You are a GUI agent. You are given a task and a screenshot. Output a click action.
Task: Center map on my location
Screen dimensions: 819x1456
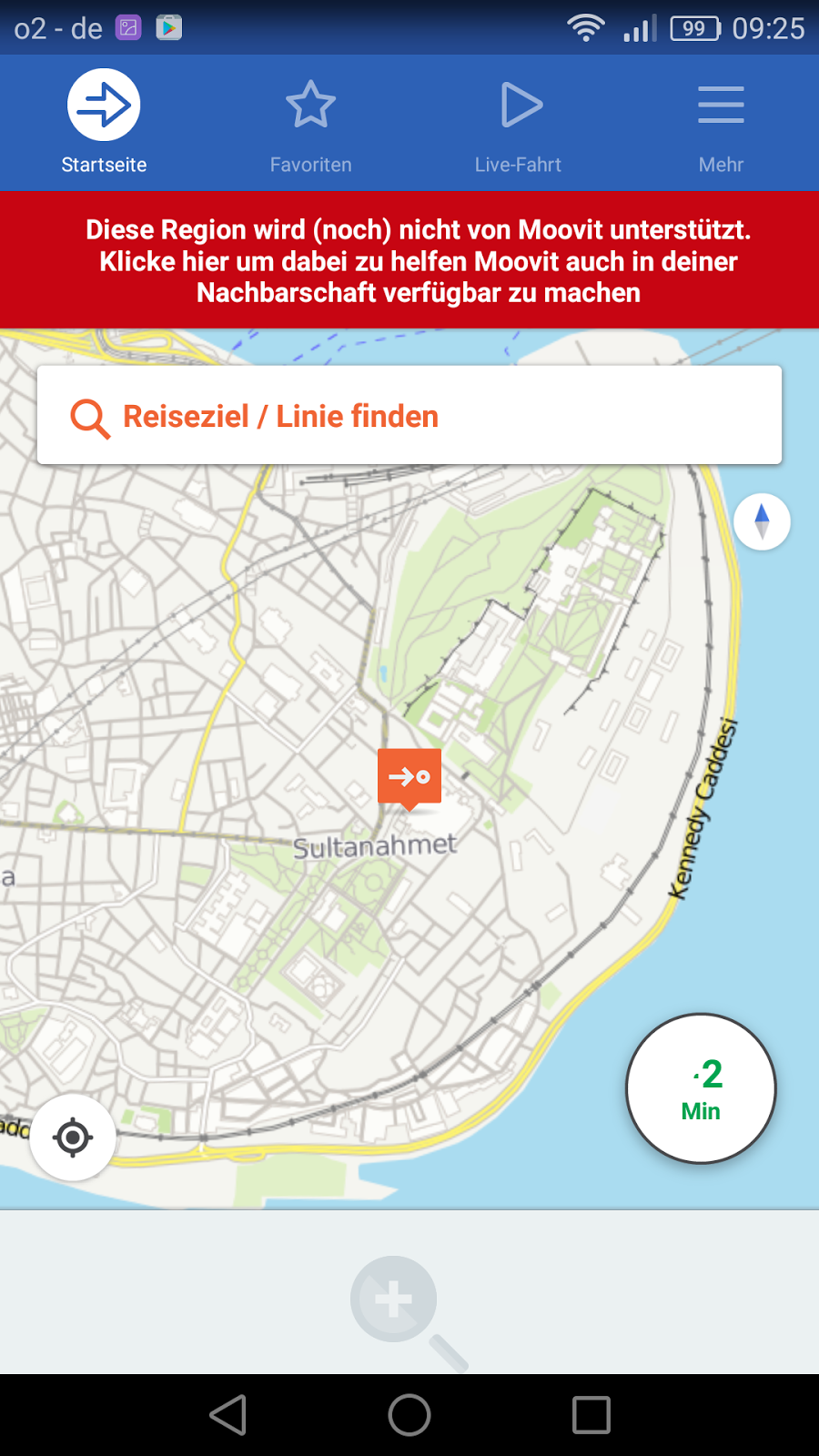click(x=73, y=1137)
